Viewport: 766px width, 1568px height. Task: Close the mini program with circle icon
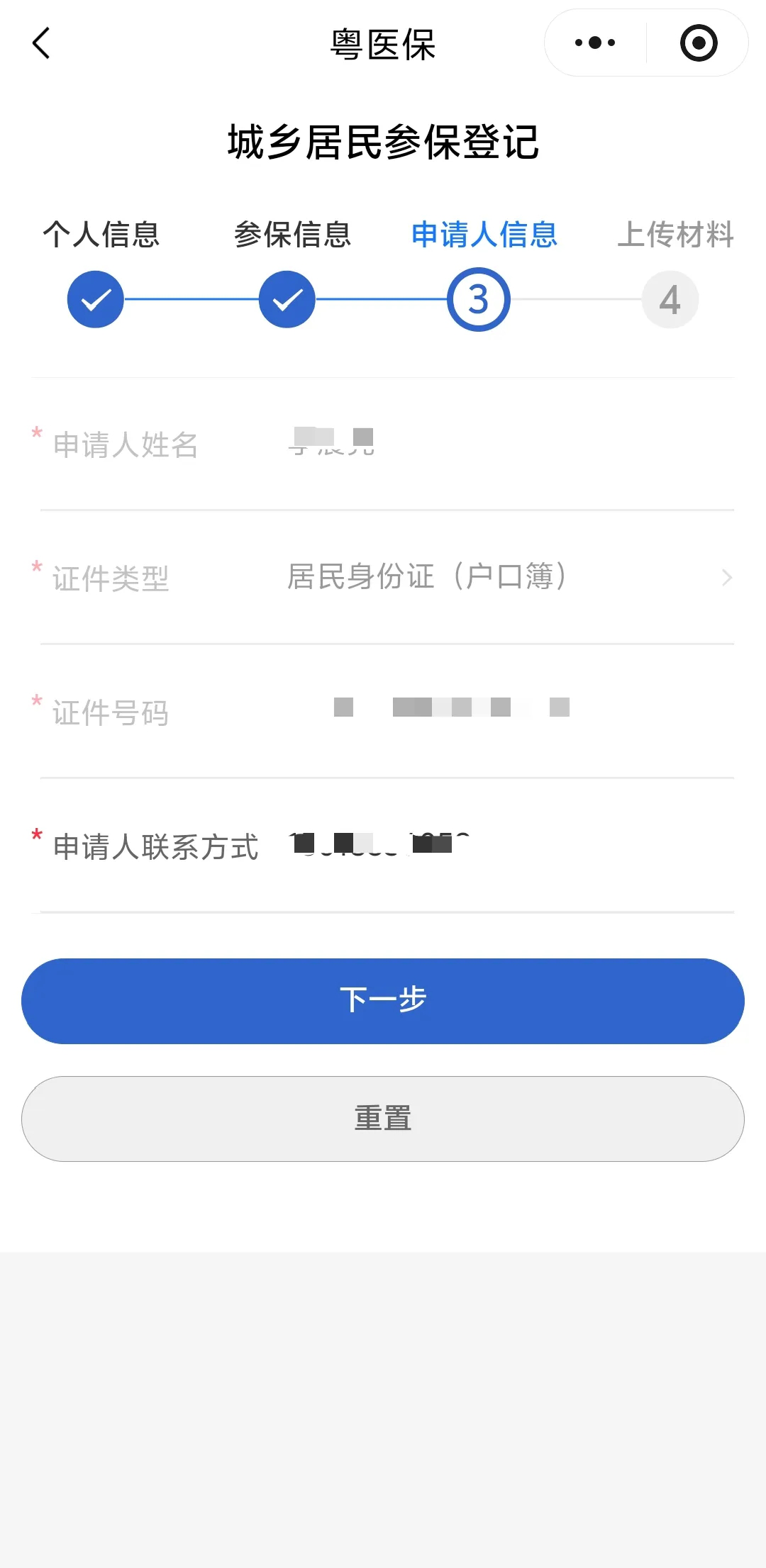click(x=698, y=43)
